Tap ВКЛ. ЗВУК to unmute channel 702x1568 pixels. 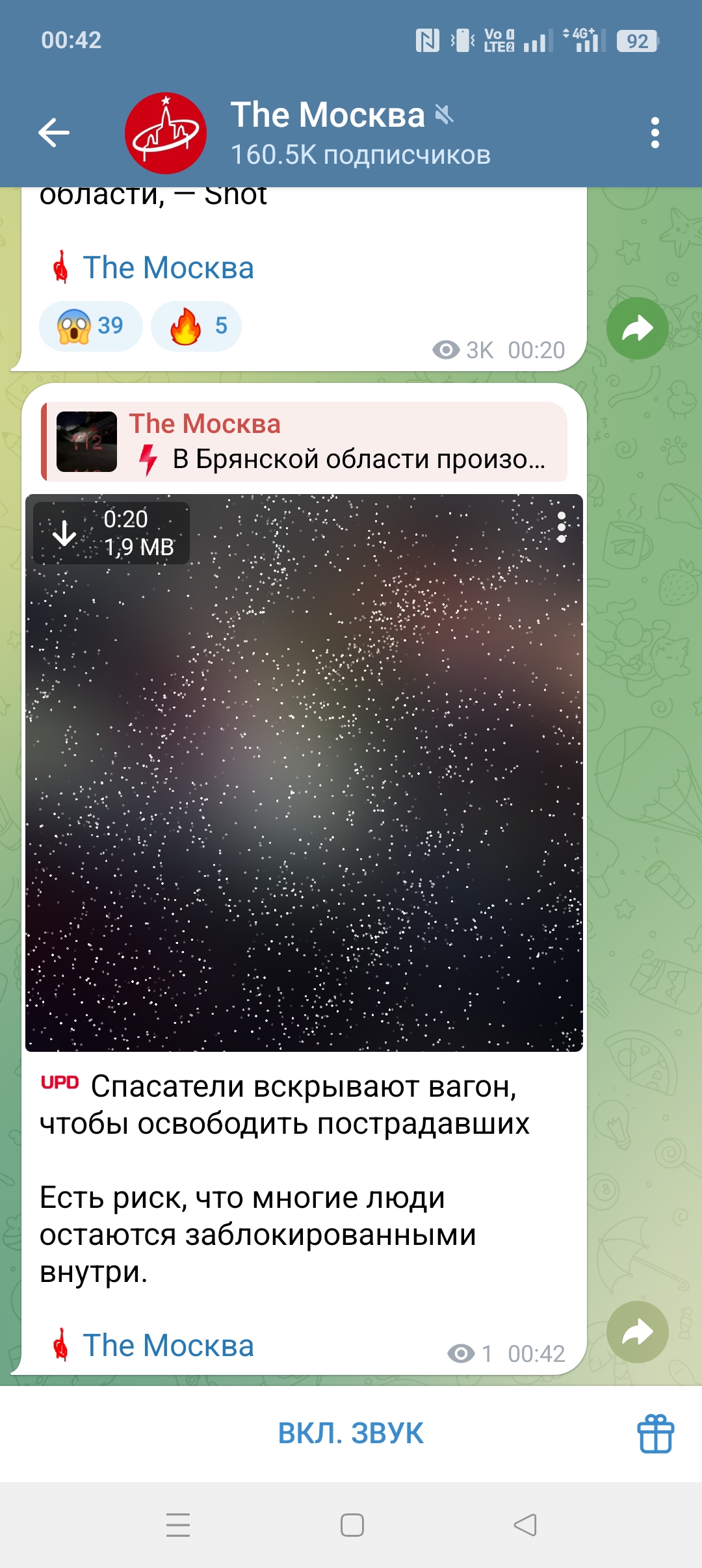pyautogui.click(x=351, y=1433)
